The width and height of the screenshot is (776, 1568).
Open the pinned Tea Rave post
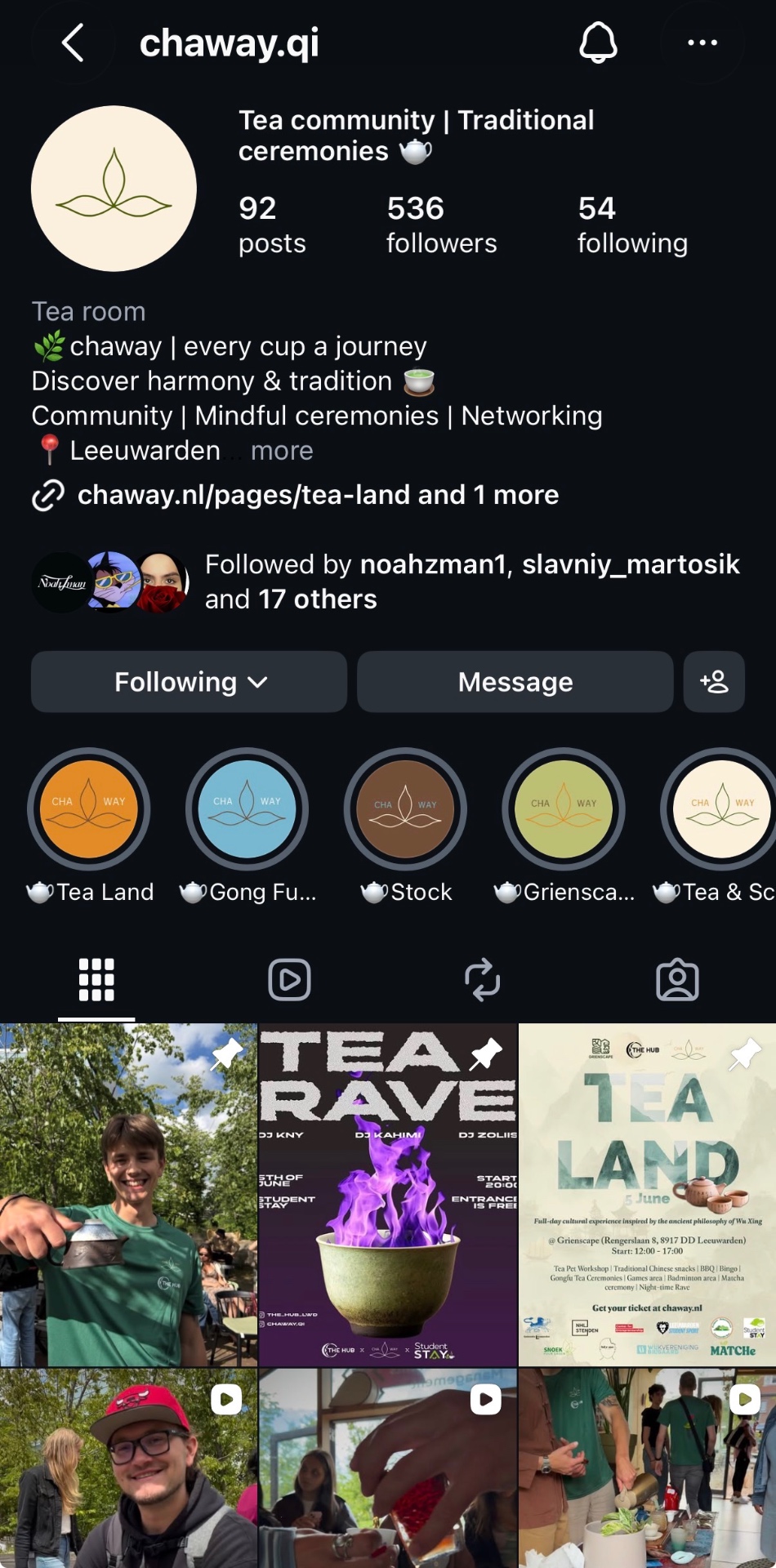tap(388, 1195)
